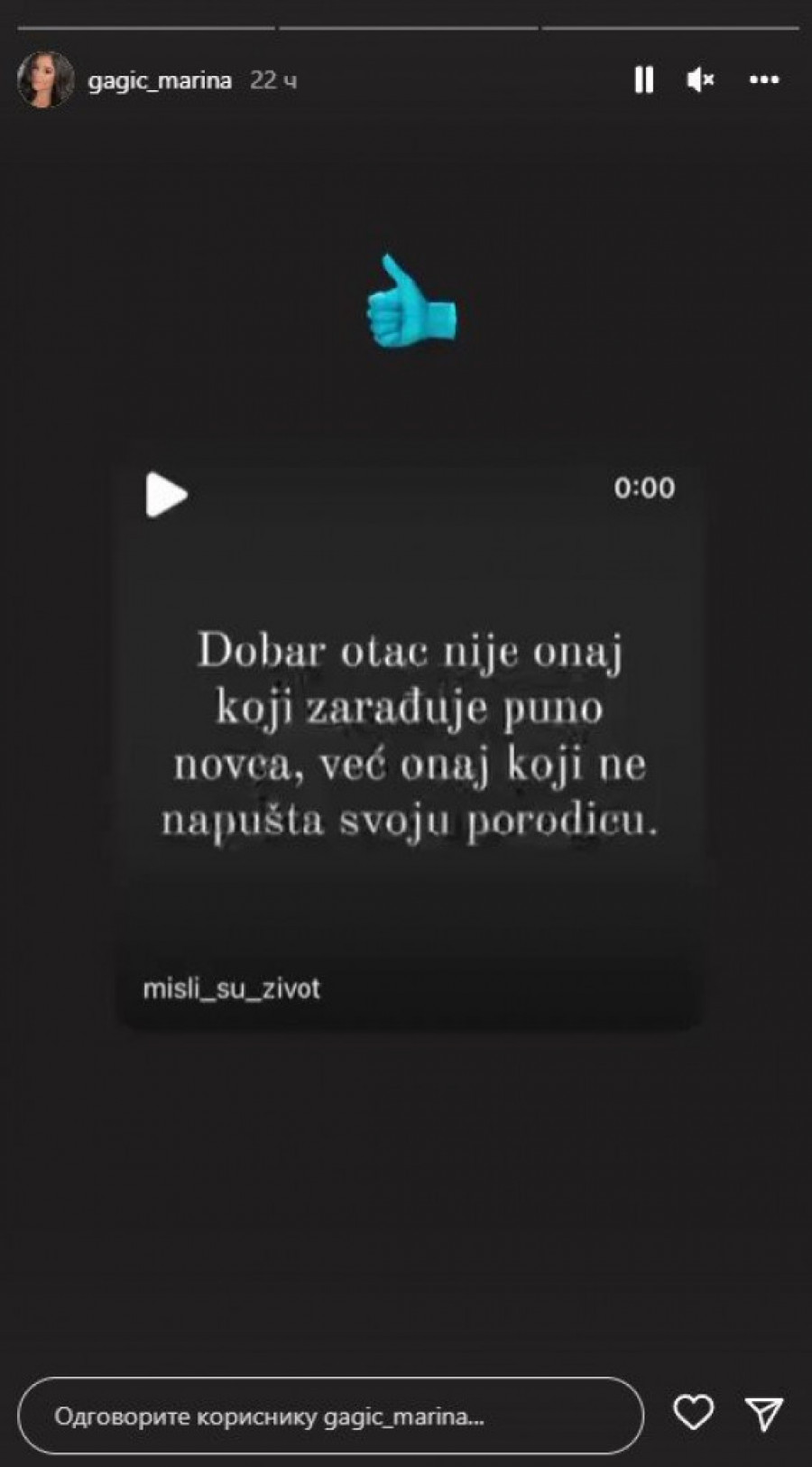Viewport: 812px width, 1467px height.
Task: Play the shared video post
Action: coord(166,495)
